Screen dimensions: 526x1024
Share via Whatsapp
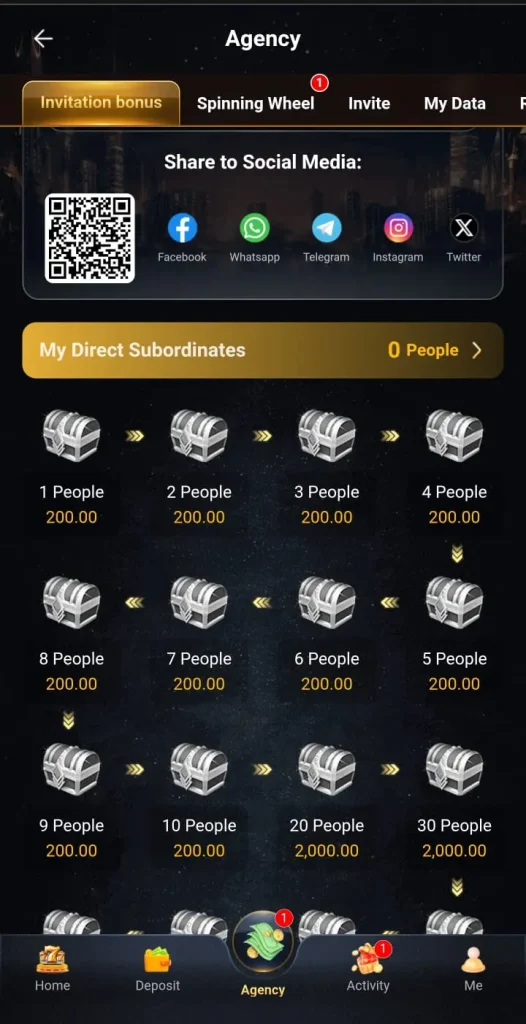[x=254, y=238]
